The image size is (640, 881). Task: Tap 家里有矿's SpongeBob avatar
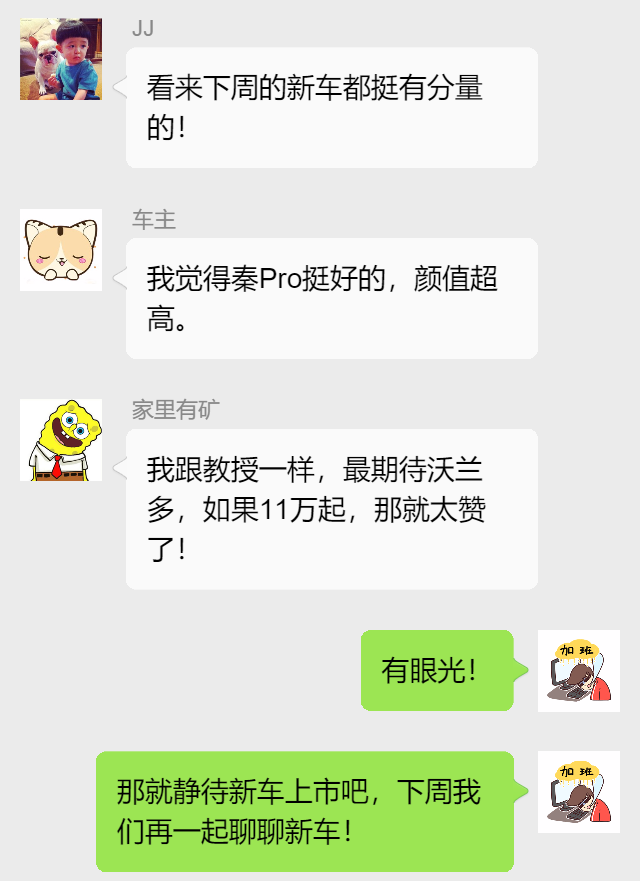(x=61, y=440)
